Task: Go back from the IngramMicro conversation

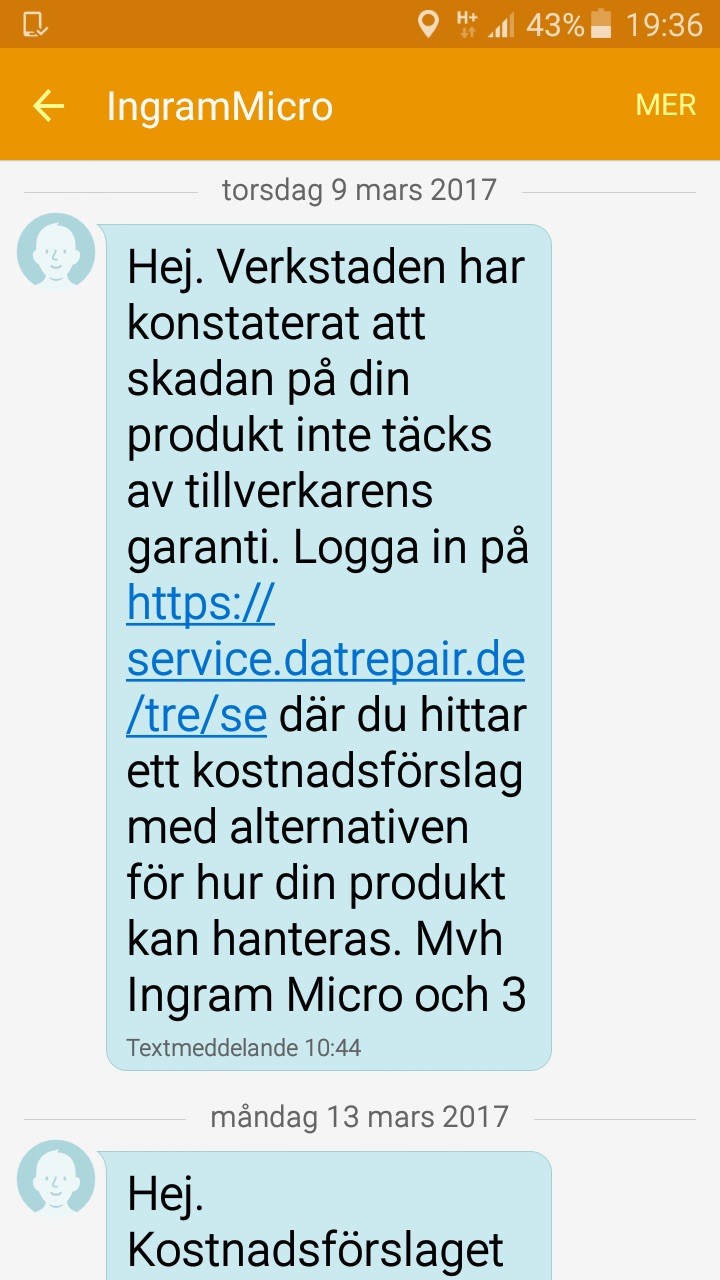Action: pos(48,106)
